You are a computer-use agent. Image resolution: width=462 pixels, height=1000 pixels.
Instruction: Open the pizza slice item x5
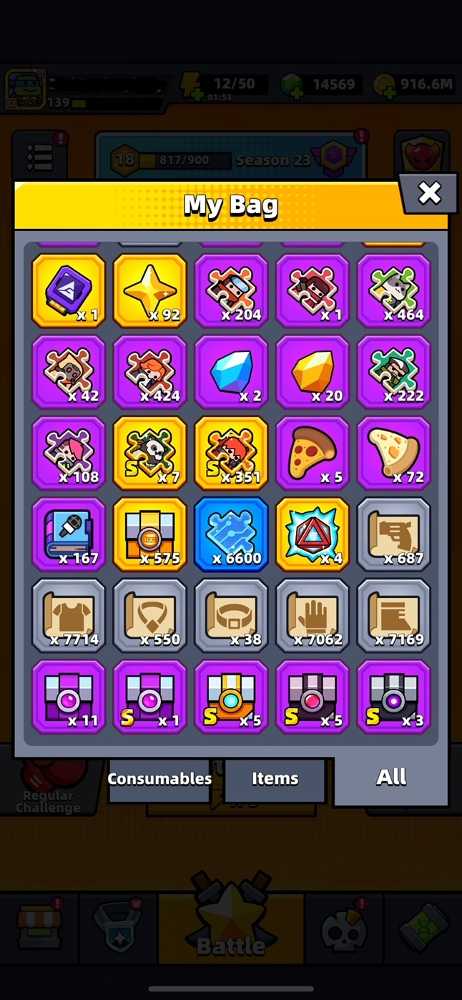click(x=313, y=453)
